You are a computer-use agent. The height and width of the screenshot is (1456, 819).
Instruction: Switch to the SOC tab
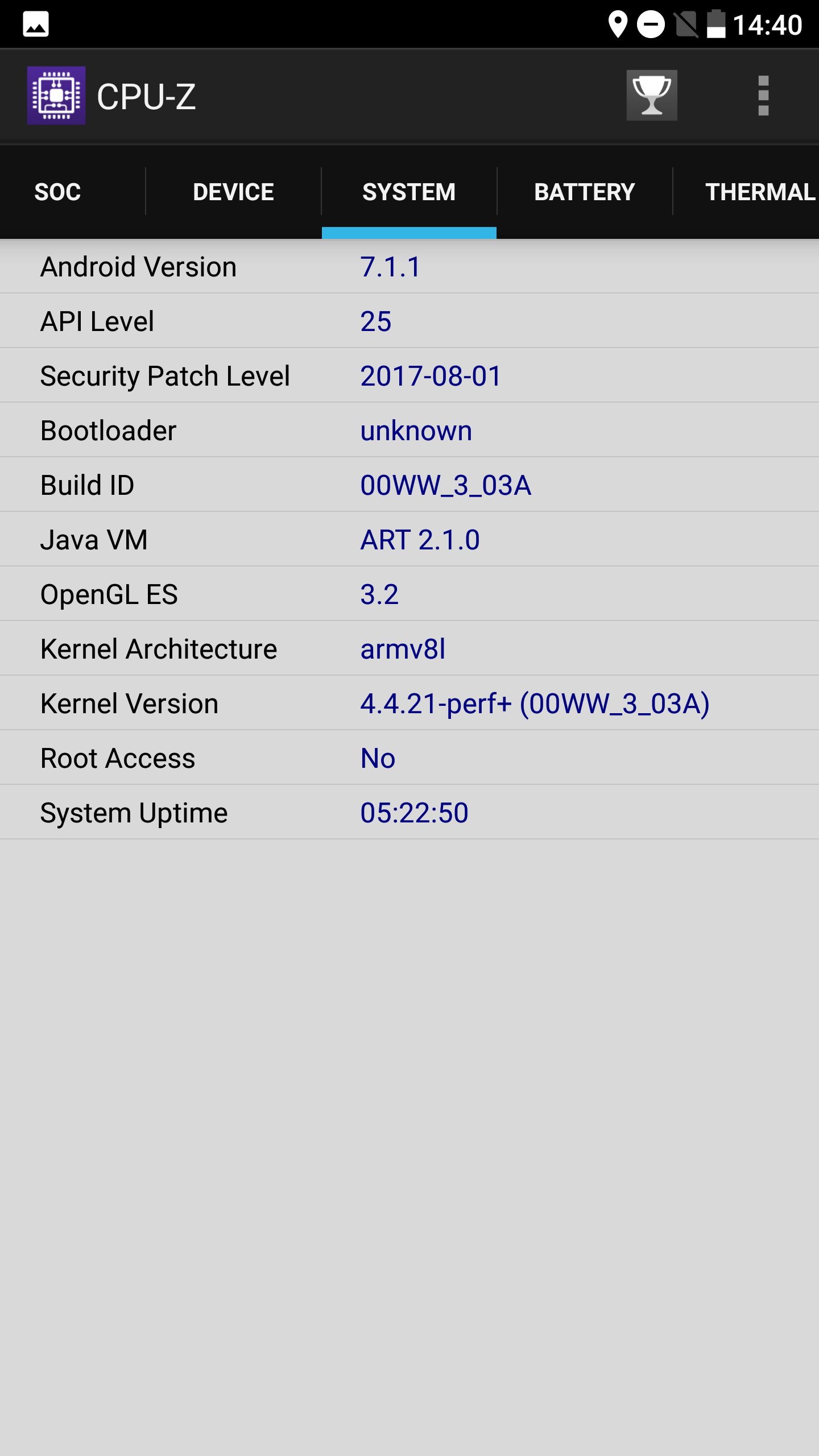pos(57,192)
